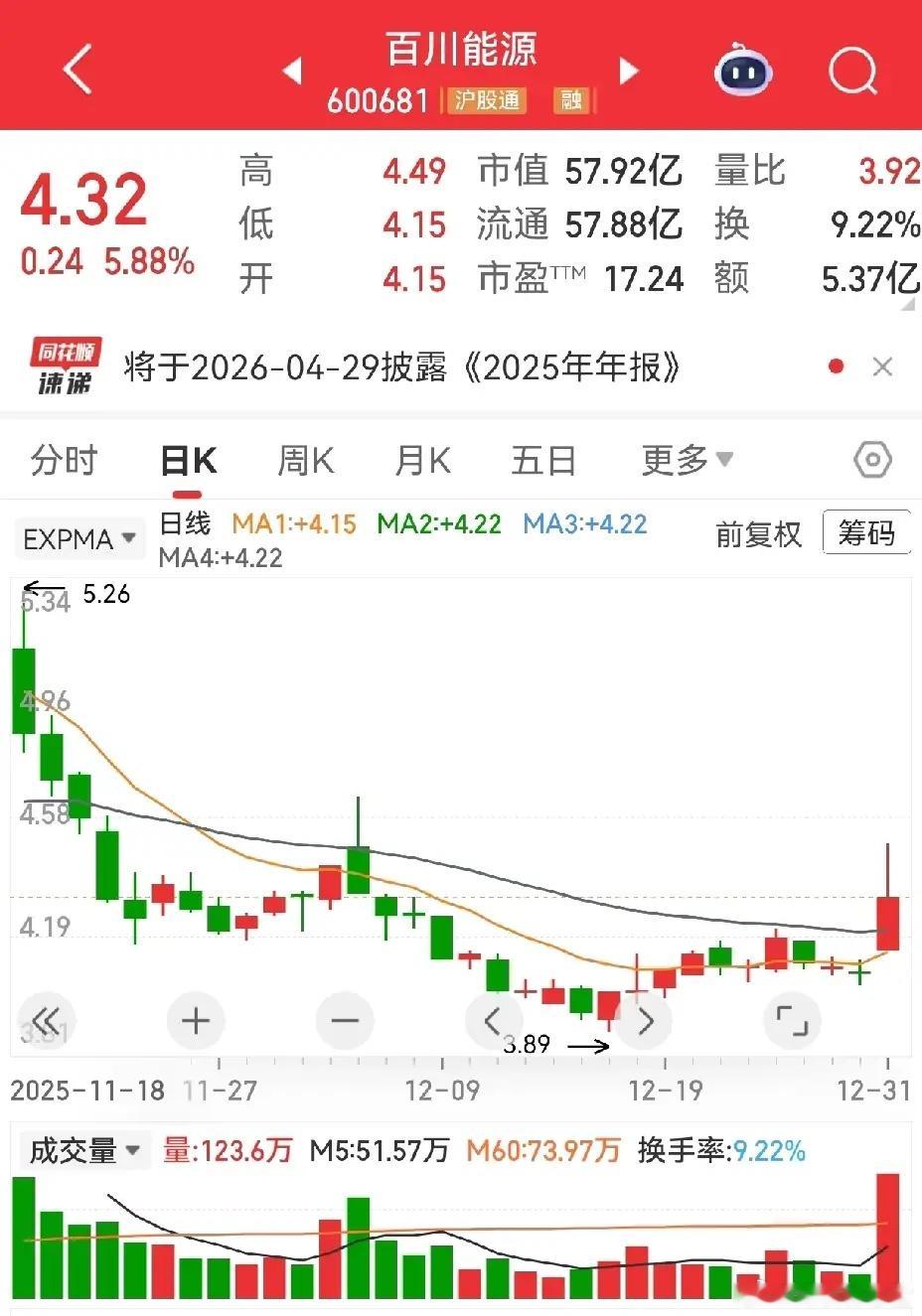Switch to the next stock arrow

pos(628,71)
